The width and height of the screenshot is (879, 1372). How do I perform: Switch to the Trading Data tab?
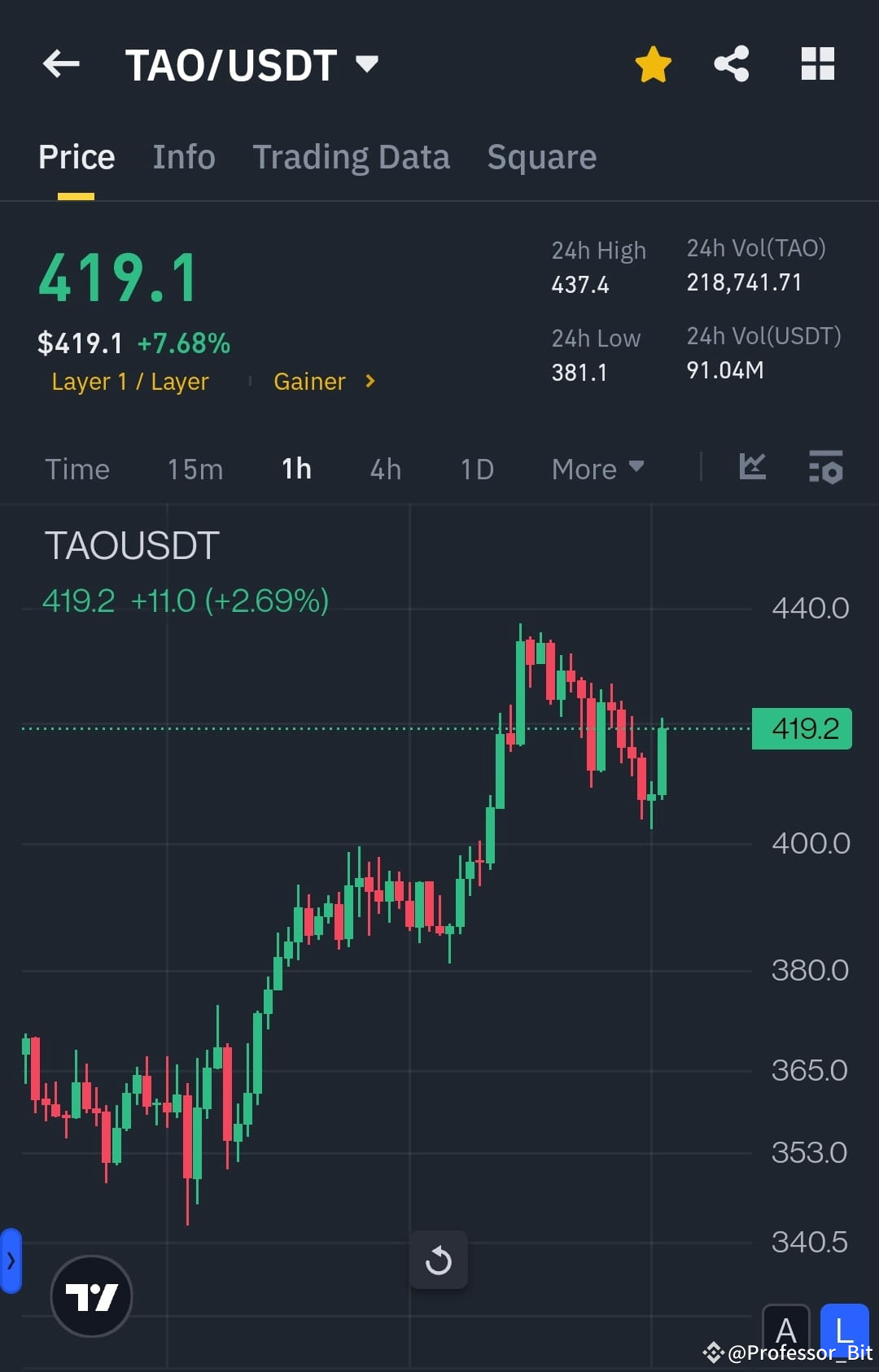tap(352, 156)
